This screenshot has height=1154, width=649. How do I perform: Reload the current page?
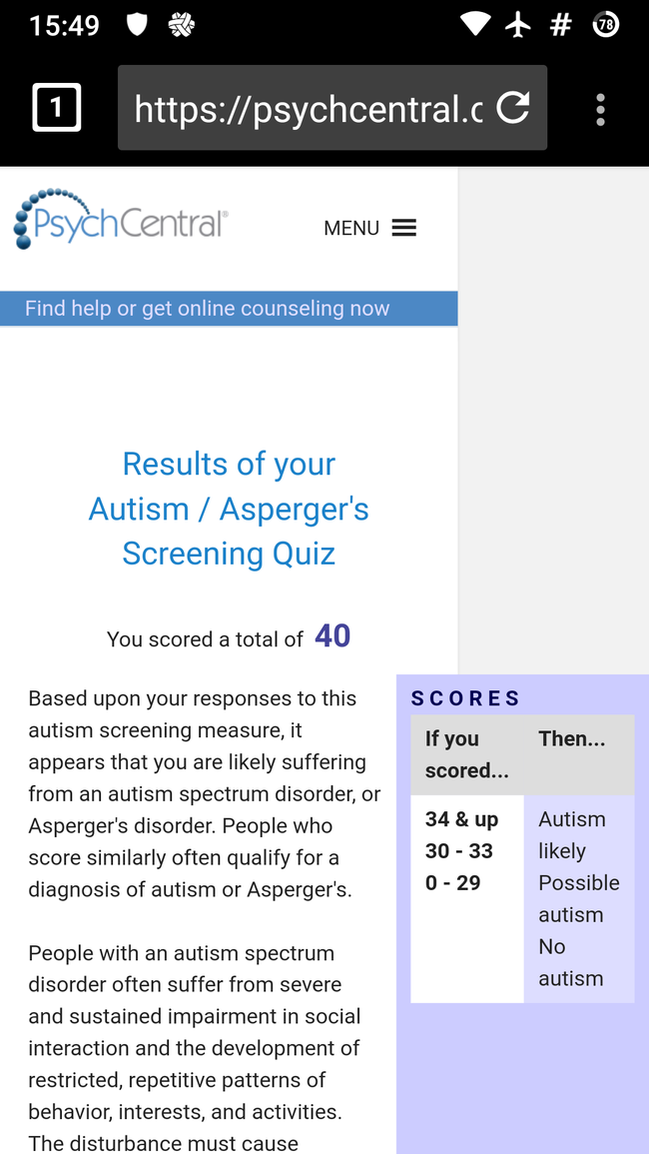click(x=513, y=108)
